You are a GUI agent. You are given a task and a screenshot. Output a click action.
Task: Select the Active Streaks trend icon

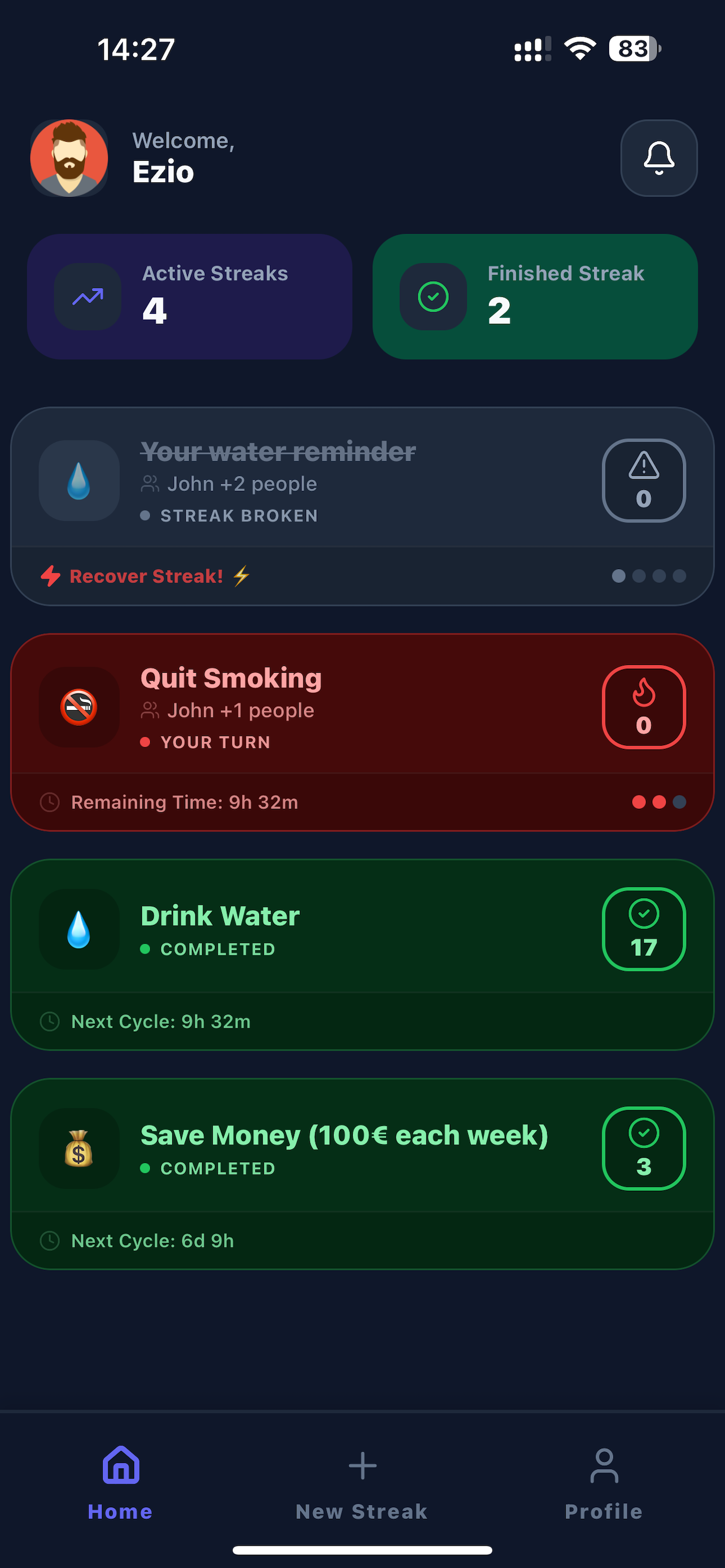88,297
